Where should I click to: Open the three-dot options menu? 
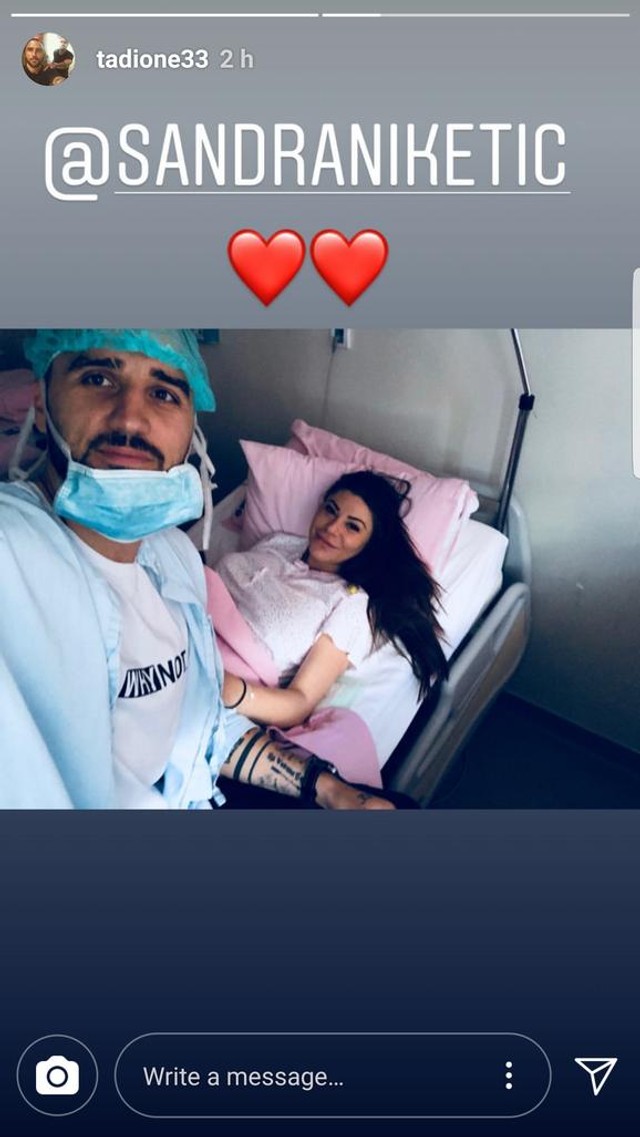(509, 1076)
